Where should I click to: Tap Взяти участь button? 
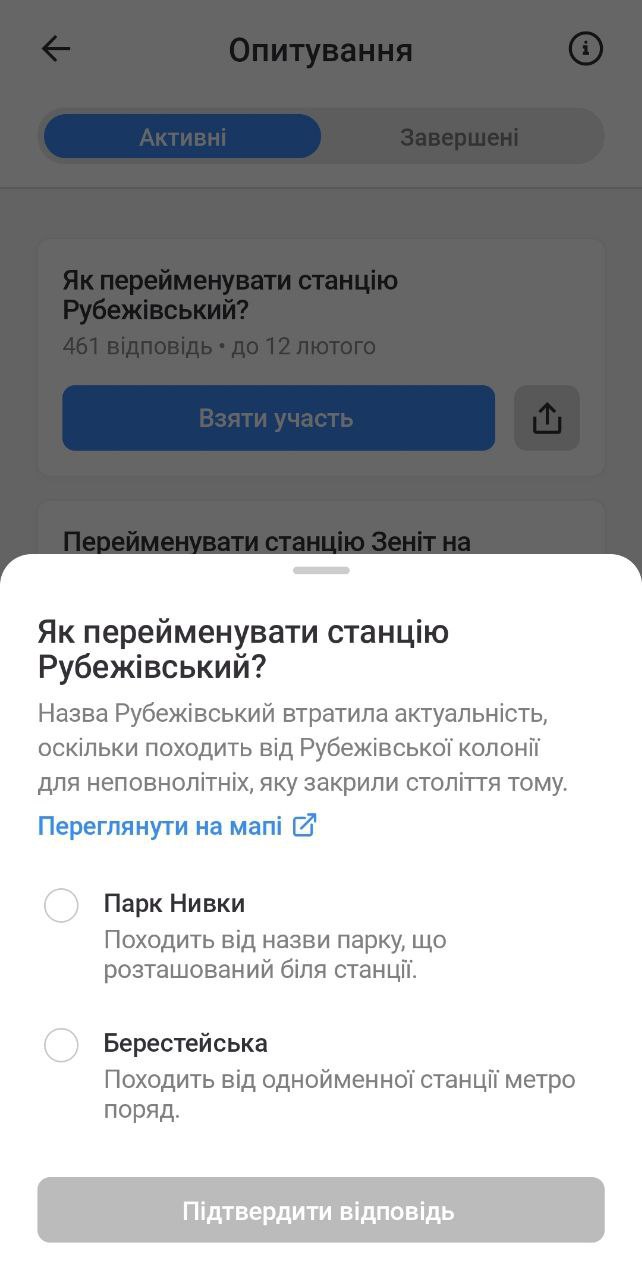pos(278,418)
